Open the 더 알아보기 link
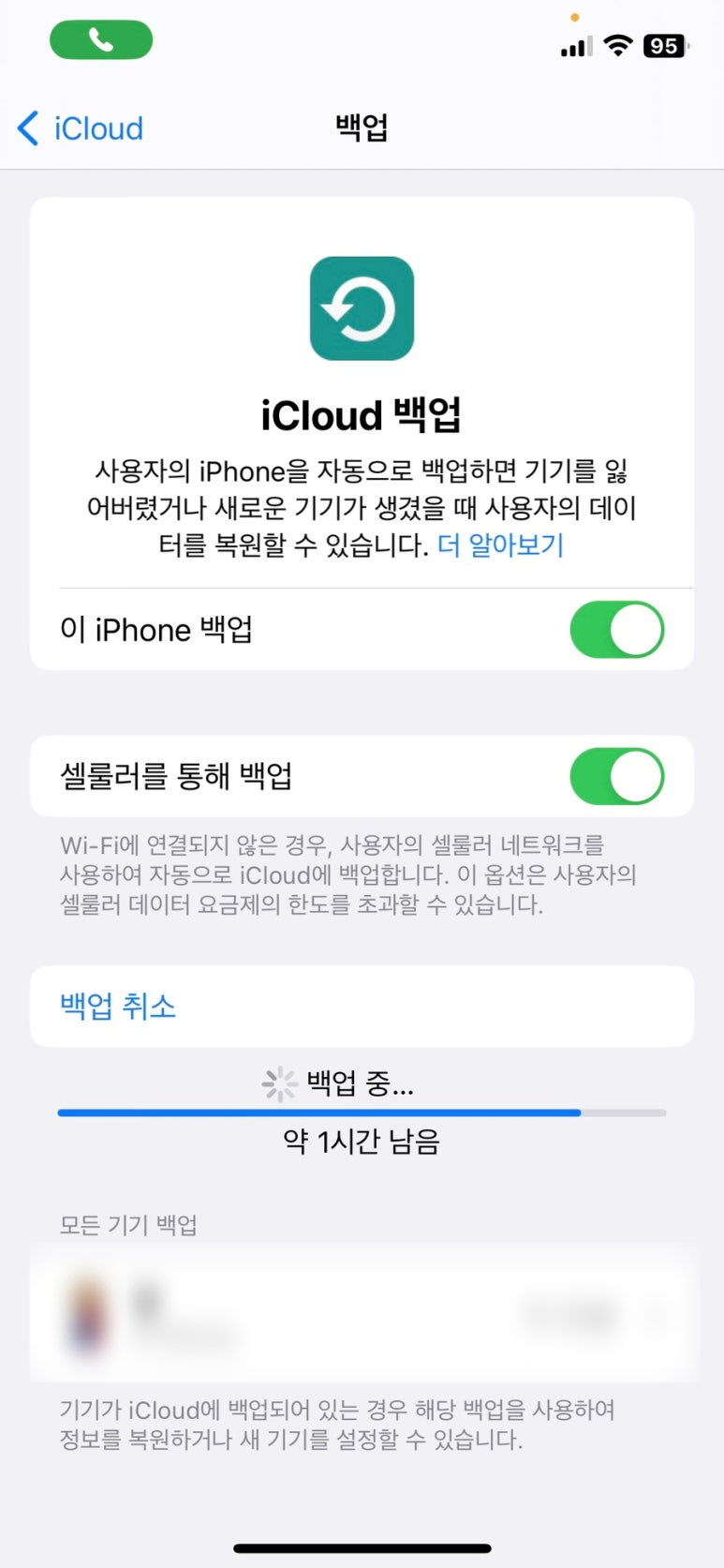724x1568 pixels. [500, 545]
